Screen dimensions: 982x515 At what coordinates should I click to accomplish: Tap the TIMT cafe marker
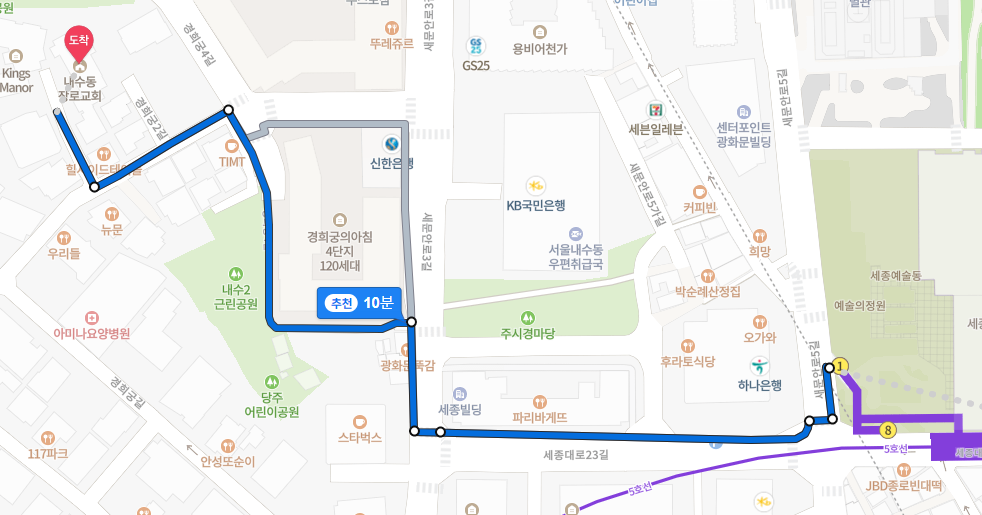tap(232, 146)
